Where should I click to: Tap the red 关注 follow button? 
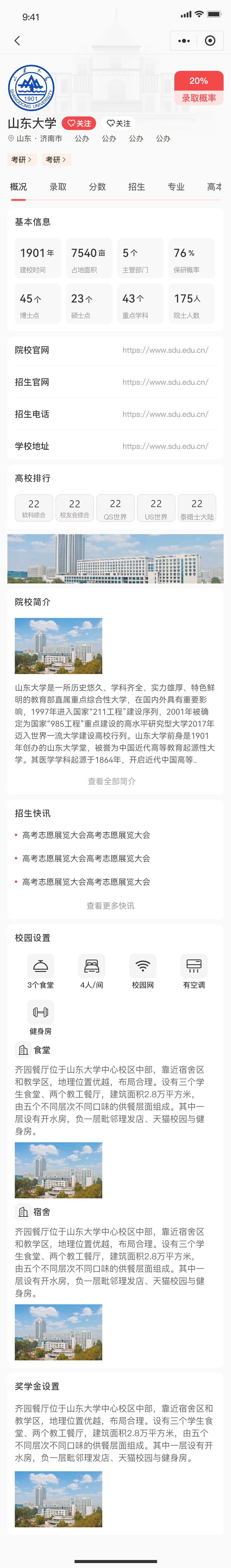(79, 123)
